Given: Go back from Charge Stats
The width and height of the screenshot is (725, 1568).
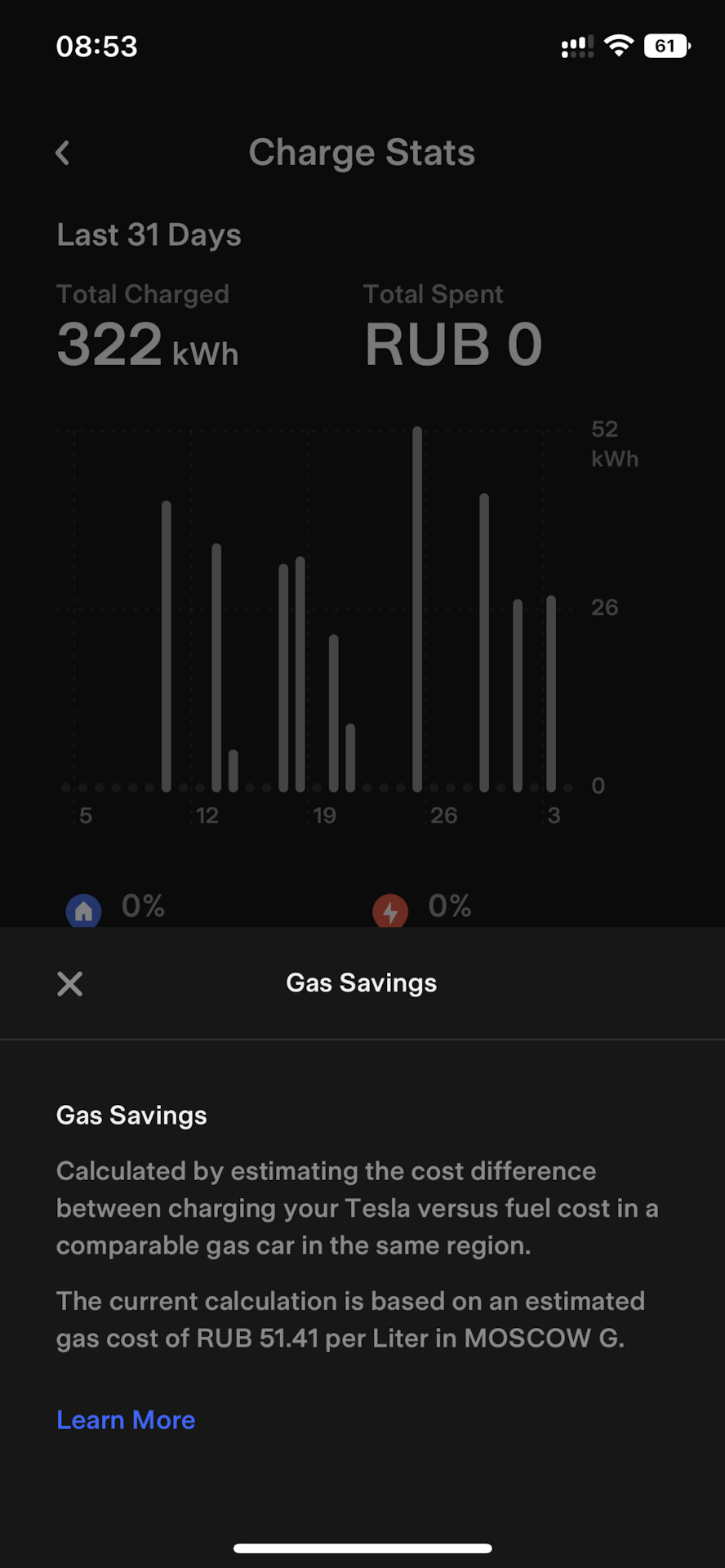Looking at the screenshot, I should tap(63, 153).
